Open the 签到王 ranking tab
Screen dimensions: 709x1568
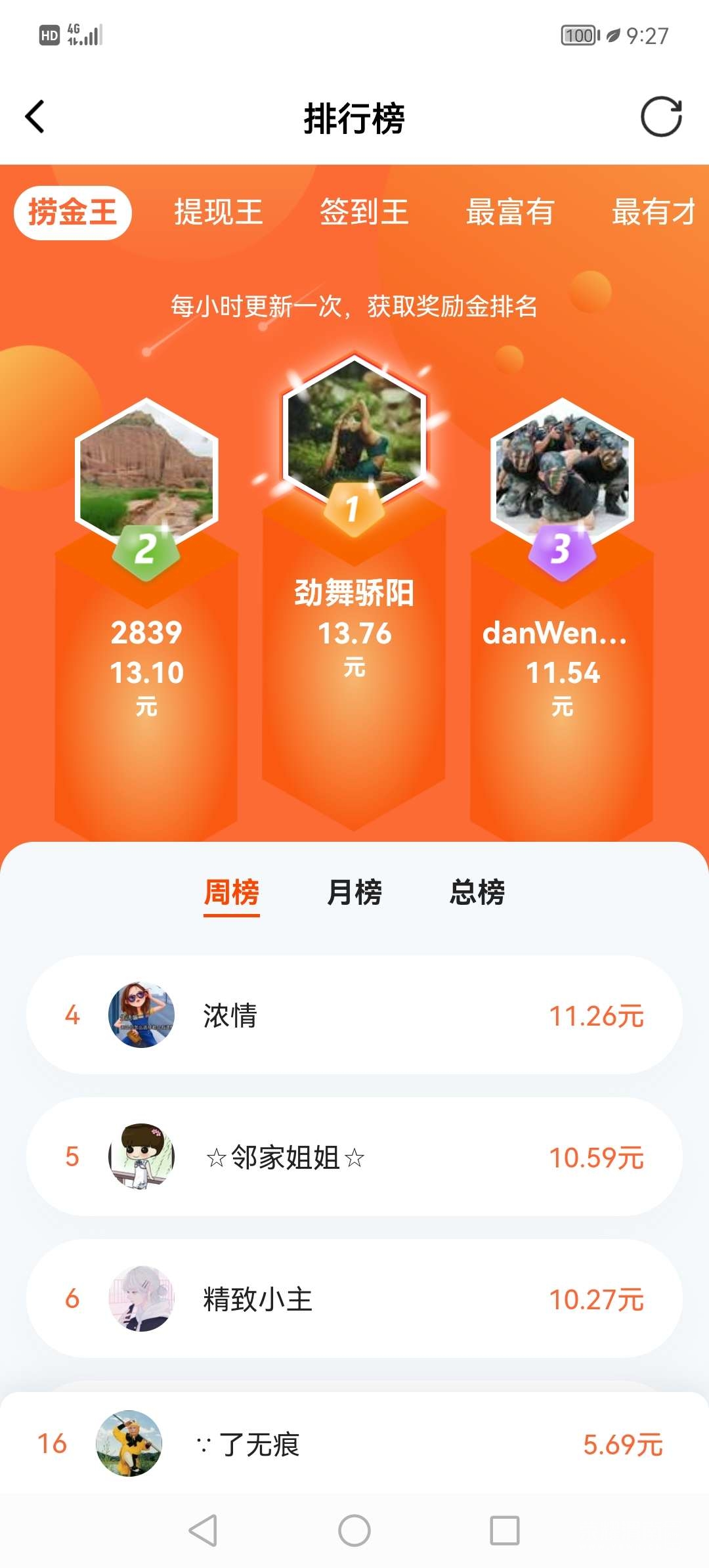pyautogui.click(x=364, y=213)
